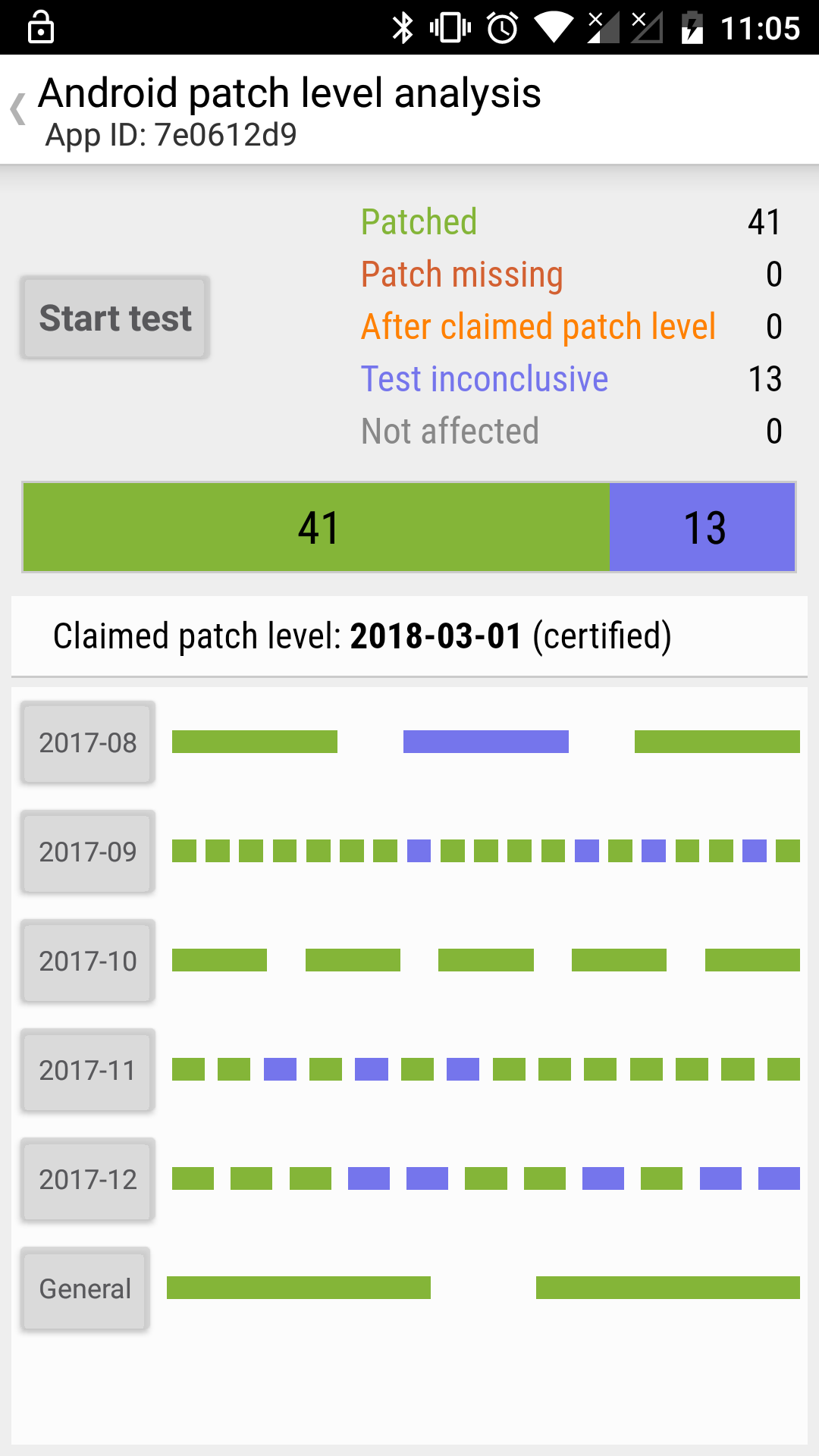The width and height of the screenshot is (819, 1456).
Task: Open the 2017-08 patch details
Action: pyautogui.click(x=88, y=742)
